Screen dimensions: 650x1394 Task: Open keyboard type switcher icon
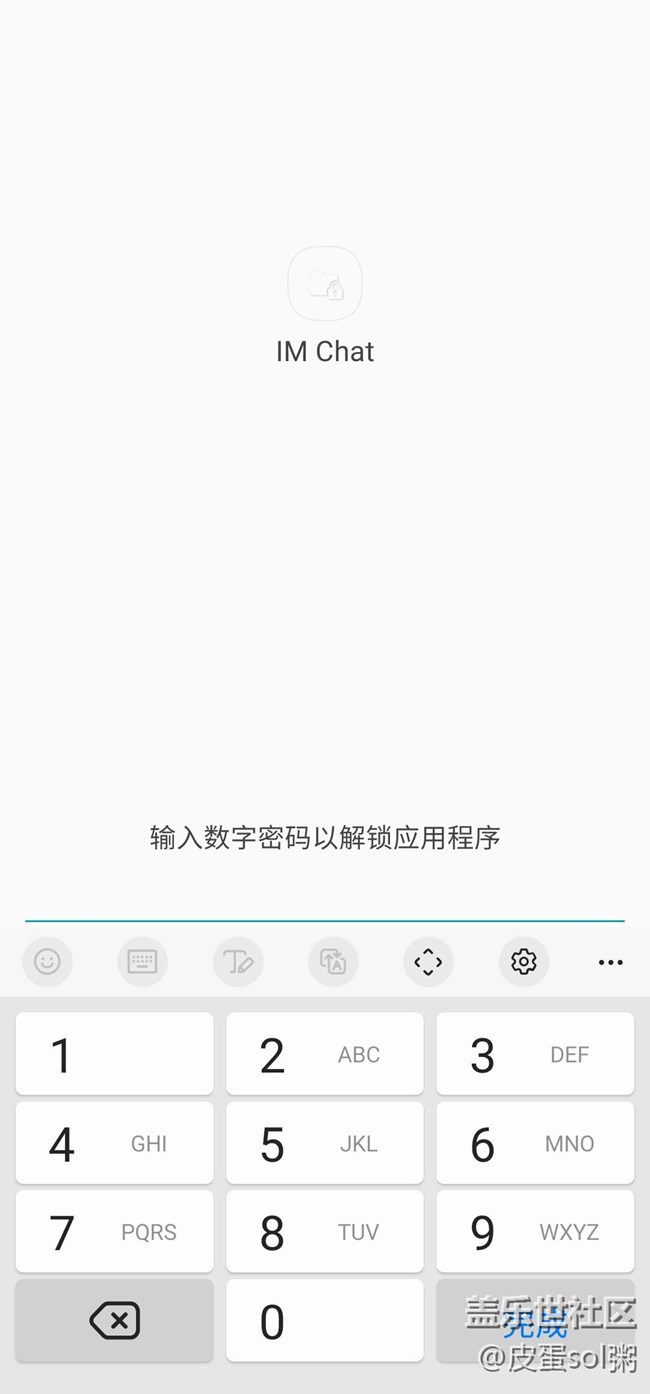[x=142, y=962]
